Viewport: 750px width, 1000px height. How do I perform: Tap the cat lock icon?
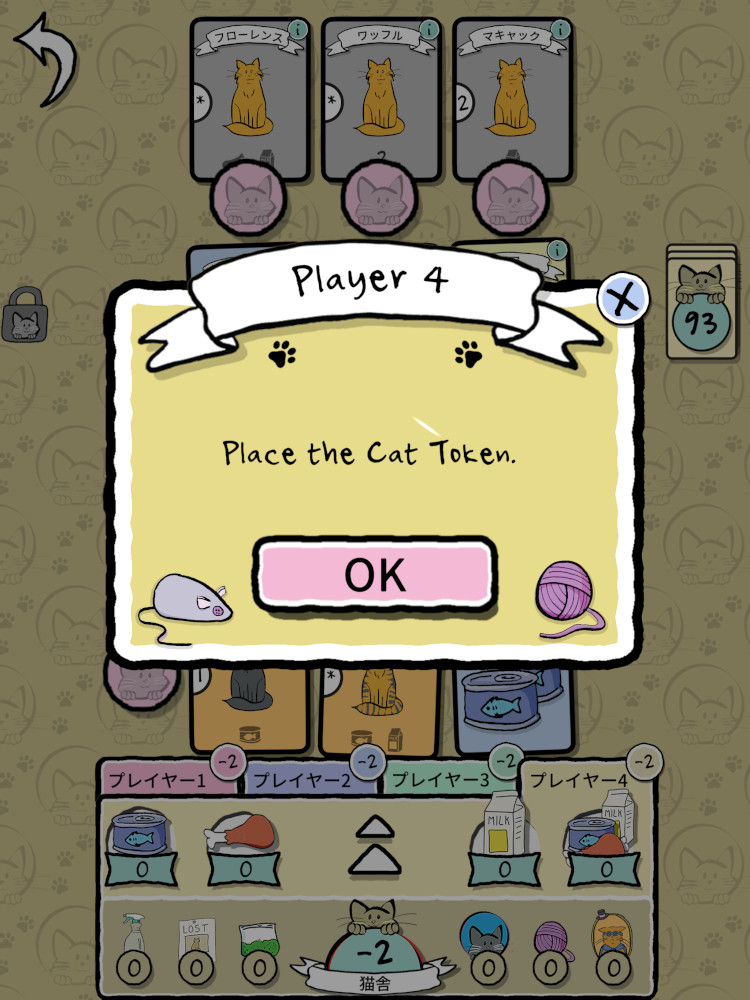26,315
